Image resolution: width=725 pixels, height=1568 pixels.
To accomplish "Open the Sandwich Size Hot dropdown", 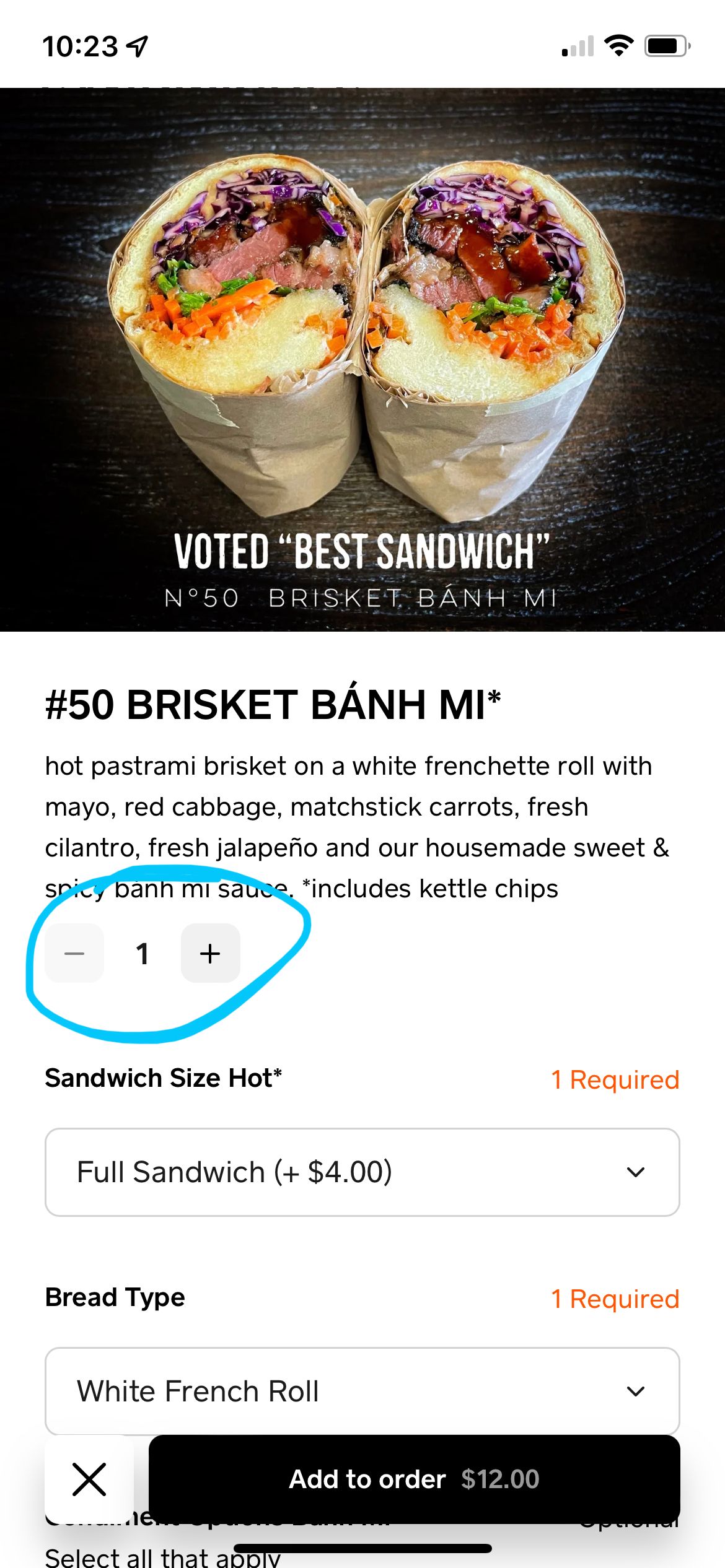I will click(362, 1172).
